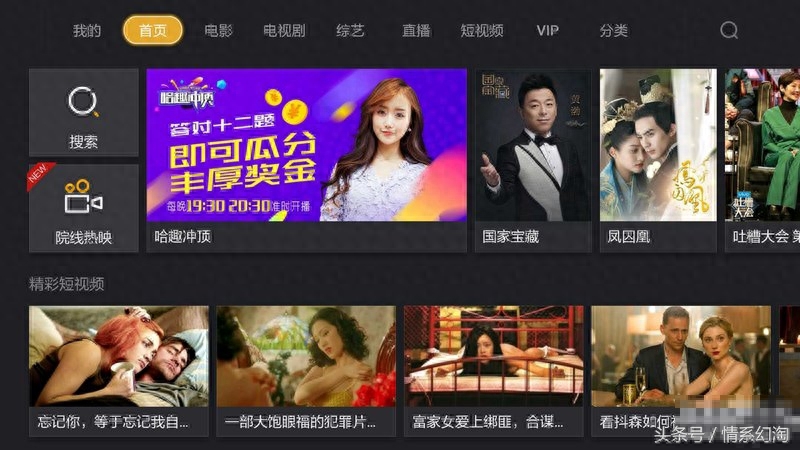
Task: Go to the 综艺 tab
Action: (350, 30)
